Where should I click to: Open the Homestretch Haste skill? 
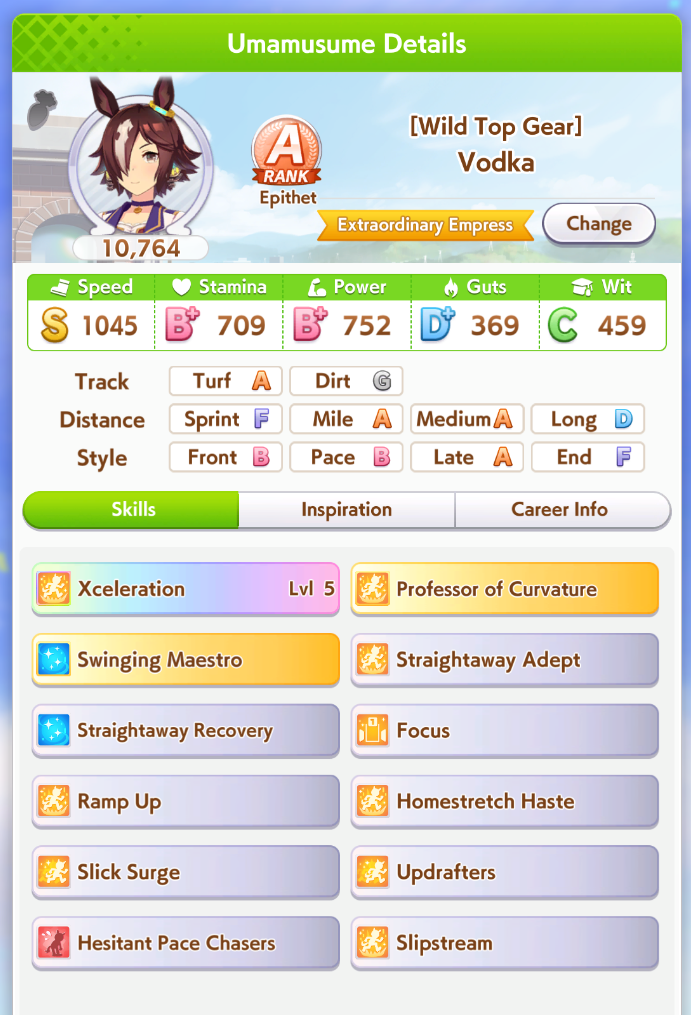click(505, 802)
